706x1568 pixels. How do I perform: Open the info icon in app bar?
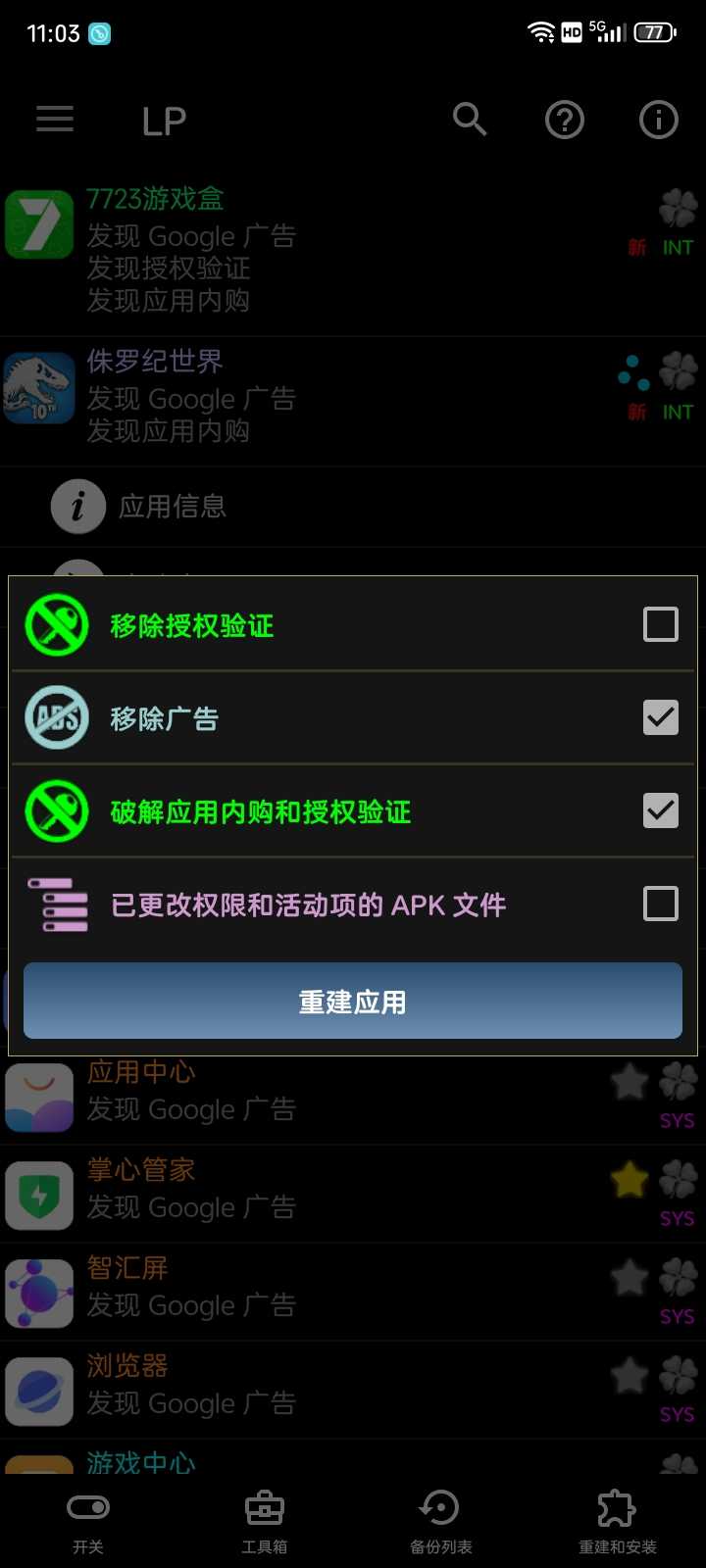[658, 121]
